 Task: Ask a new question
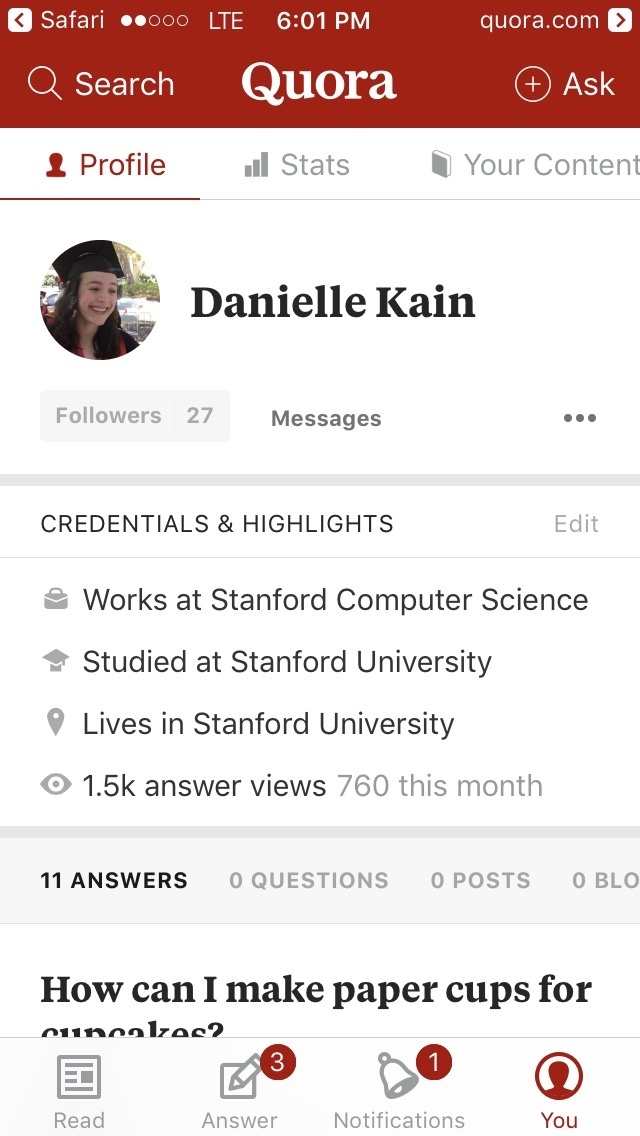tap(565, 84)
